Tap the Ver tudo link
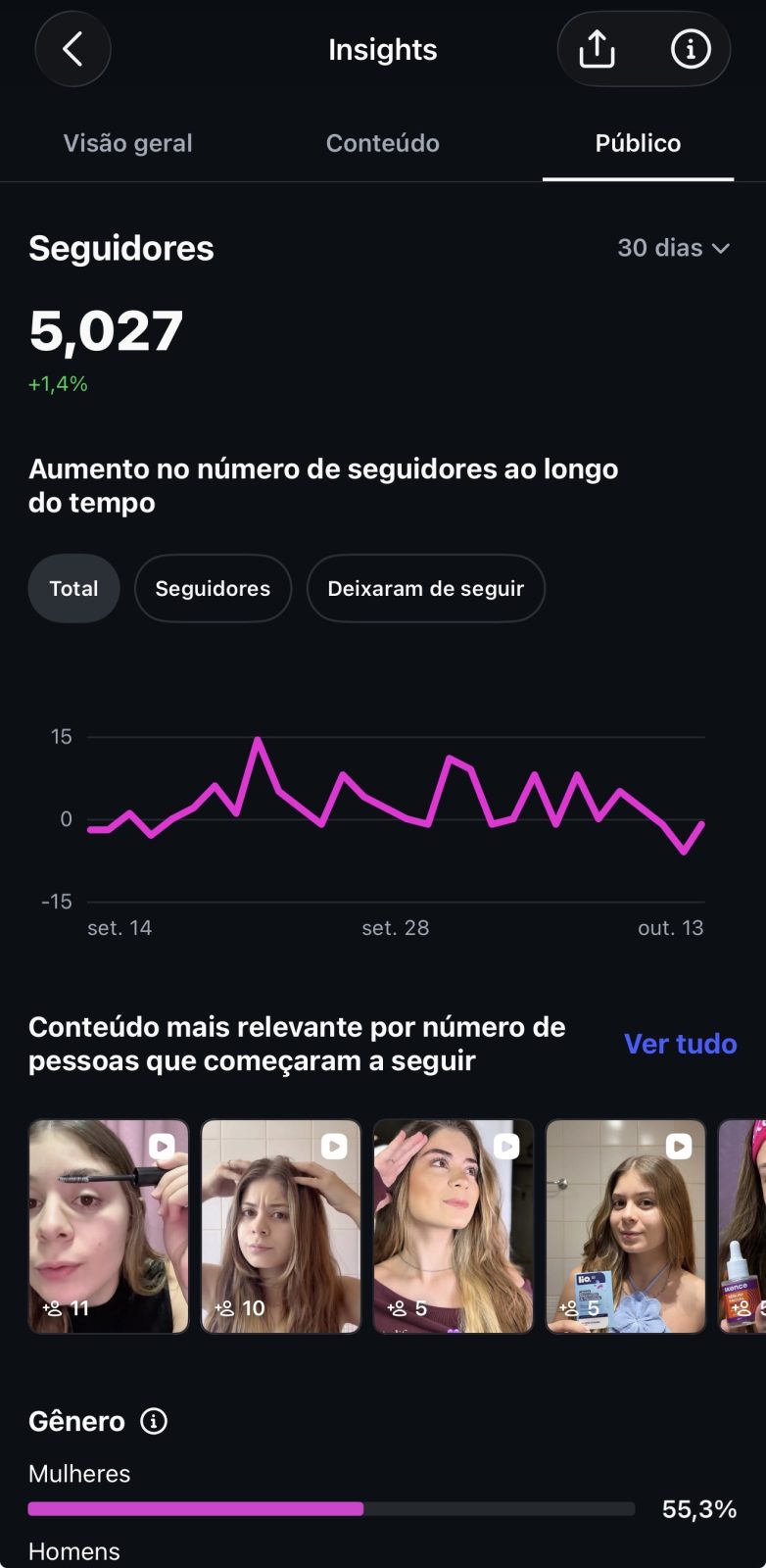766x1568 pixels. click(x=681, y=1044)
